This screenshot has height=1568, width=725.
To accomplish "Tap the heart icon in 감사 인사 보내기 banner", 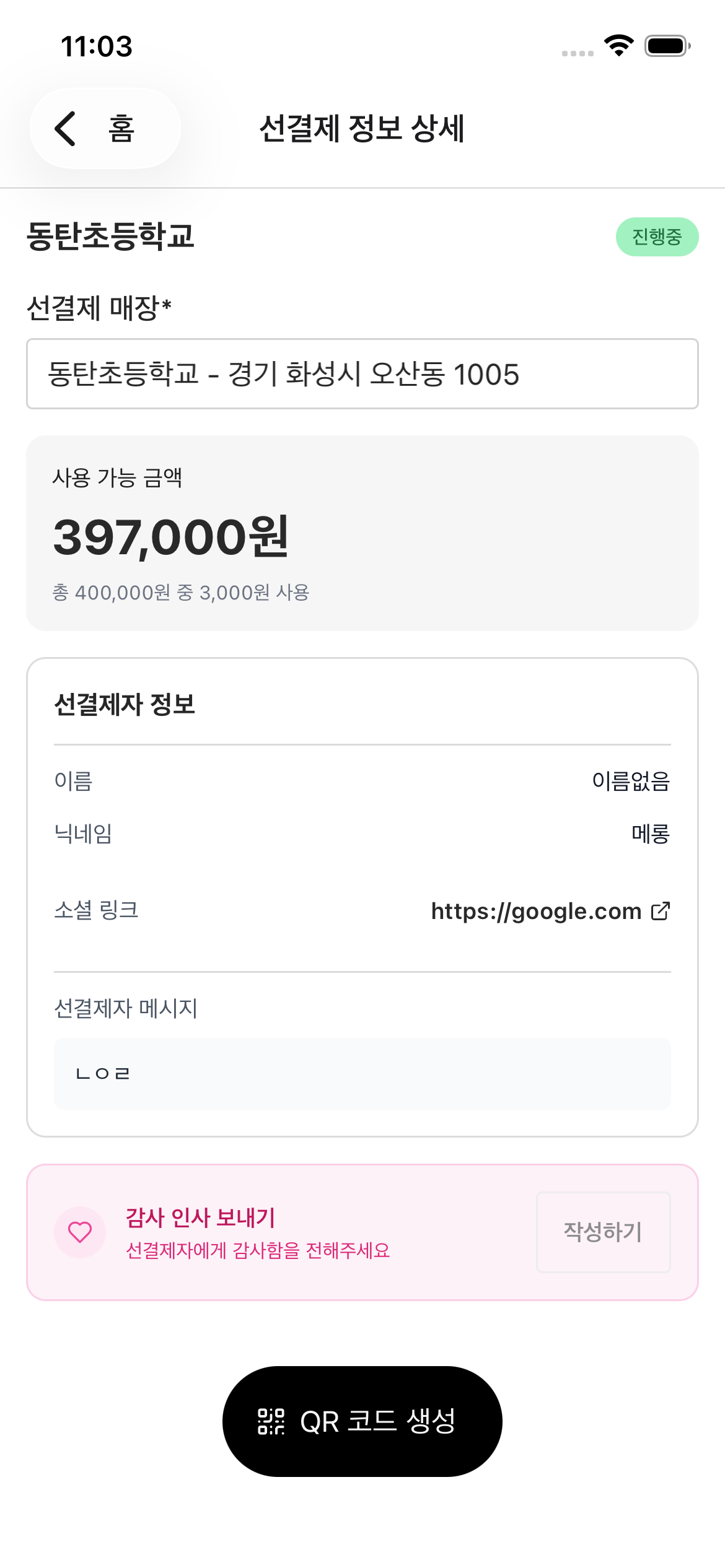I will coord(81,1231).
